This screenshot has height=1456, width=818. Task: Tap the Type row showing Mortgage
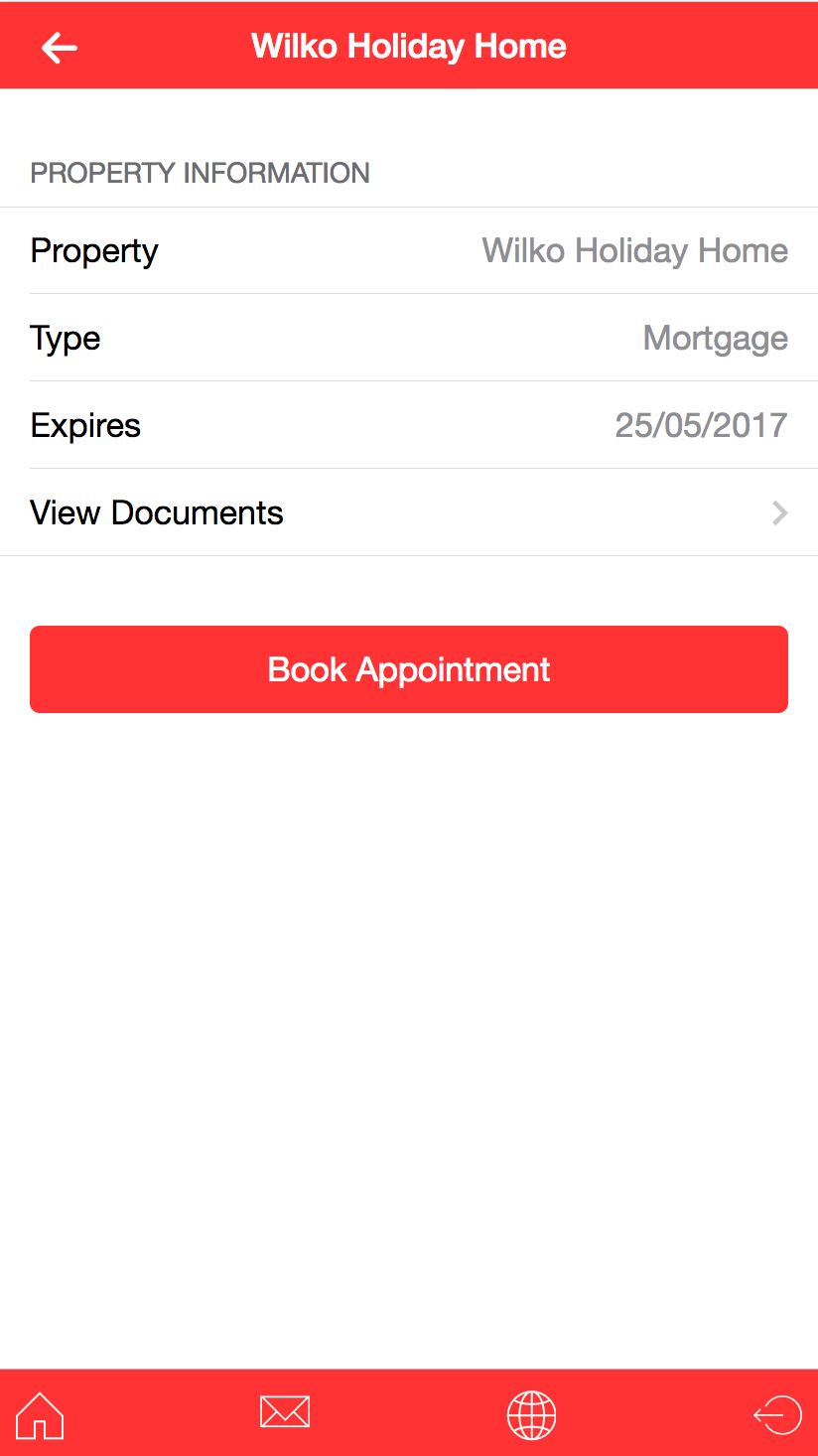coord(409,338)
